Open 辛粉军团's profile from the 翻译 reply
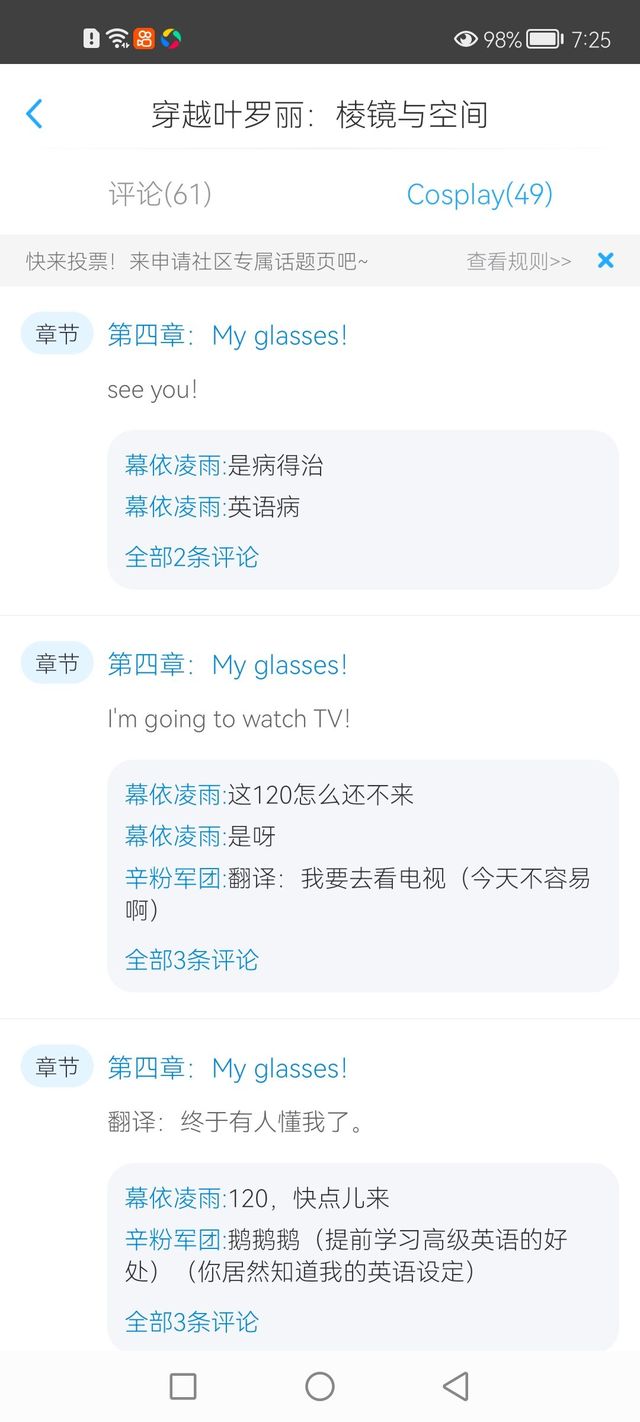 [x=173, y=879]
